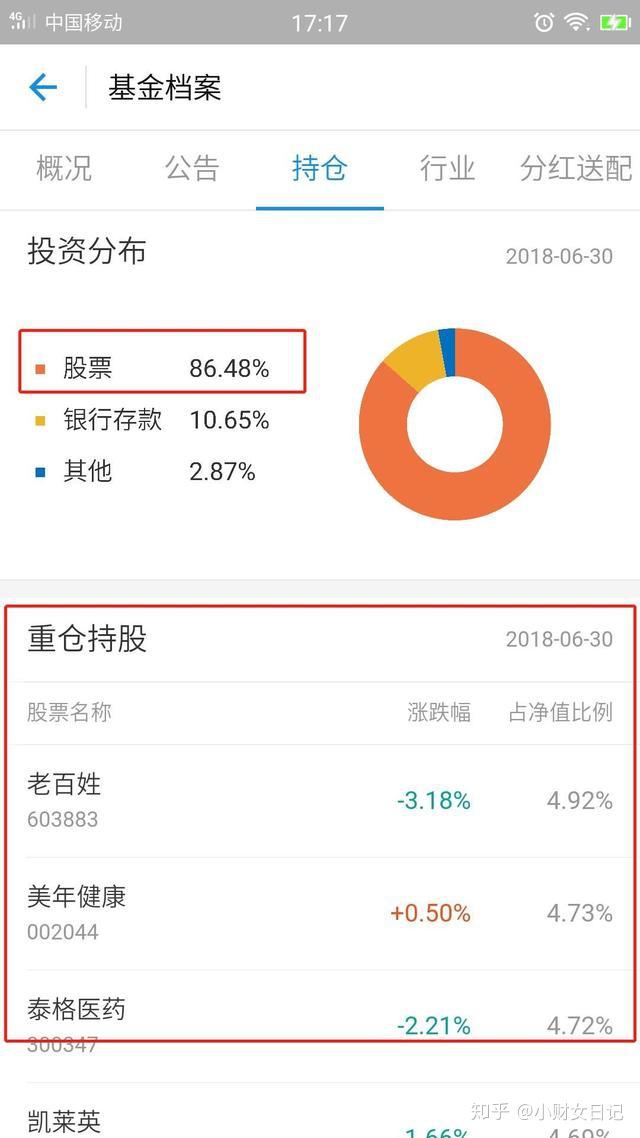
Task: Open the 泰格医药 stock row
Action: point(320,1026)
